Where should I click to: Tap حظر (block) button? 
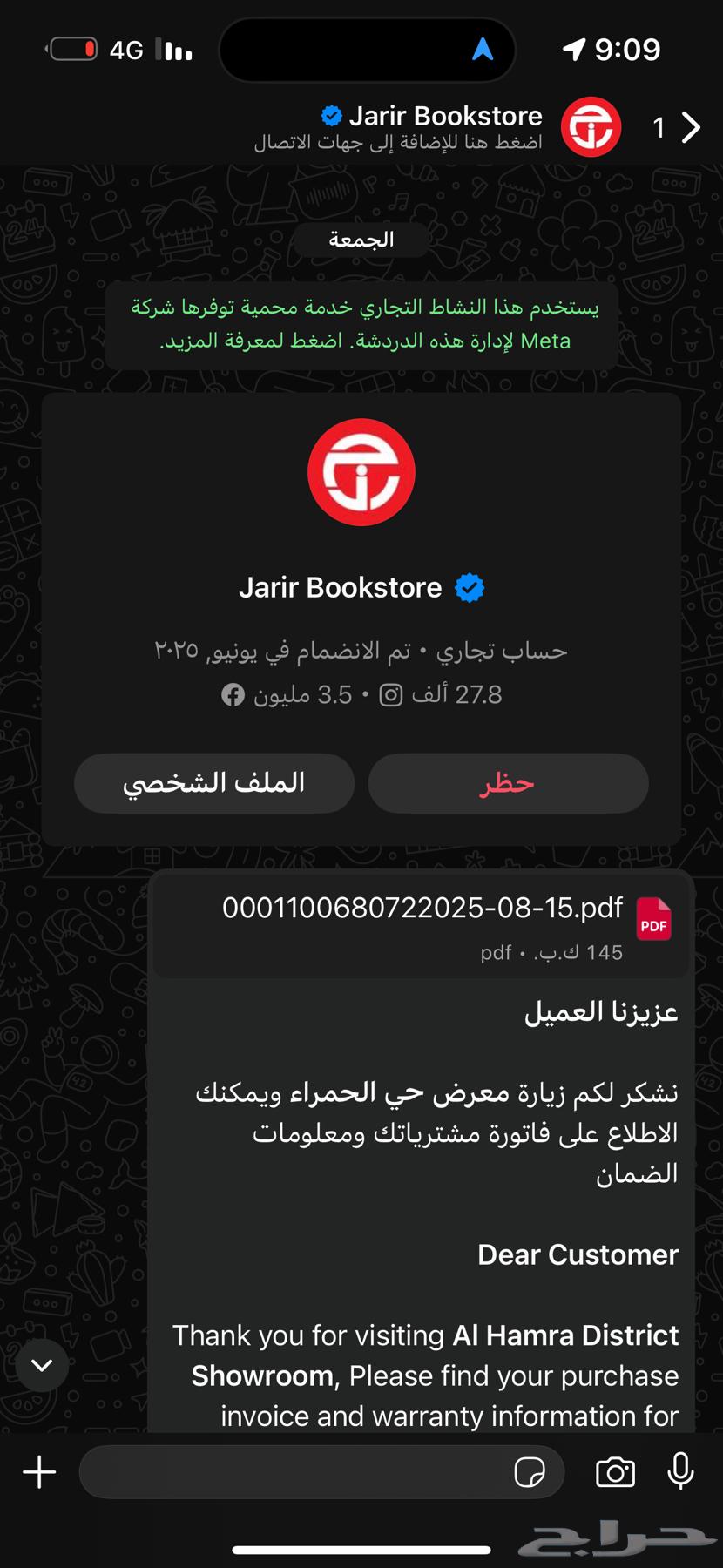pyautogui.click(x=508, y=783)
